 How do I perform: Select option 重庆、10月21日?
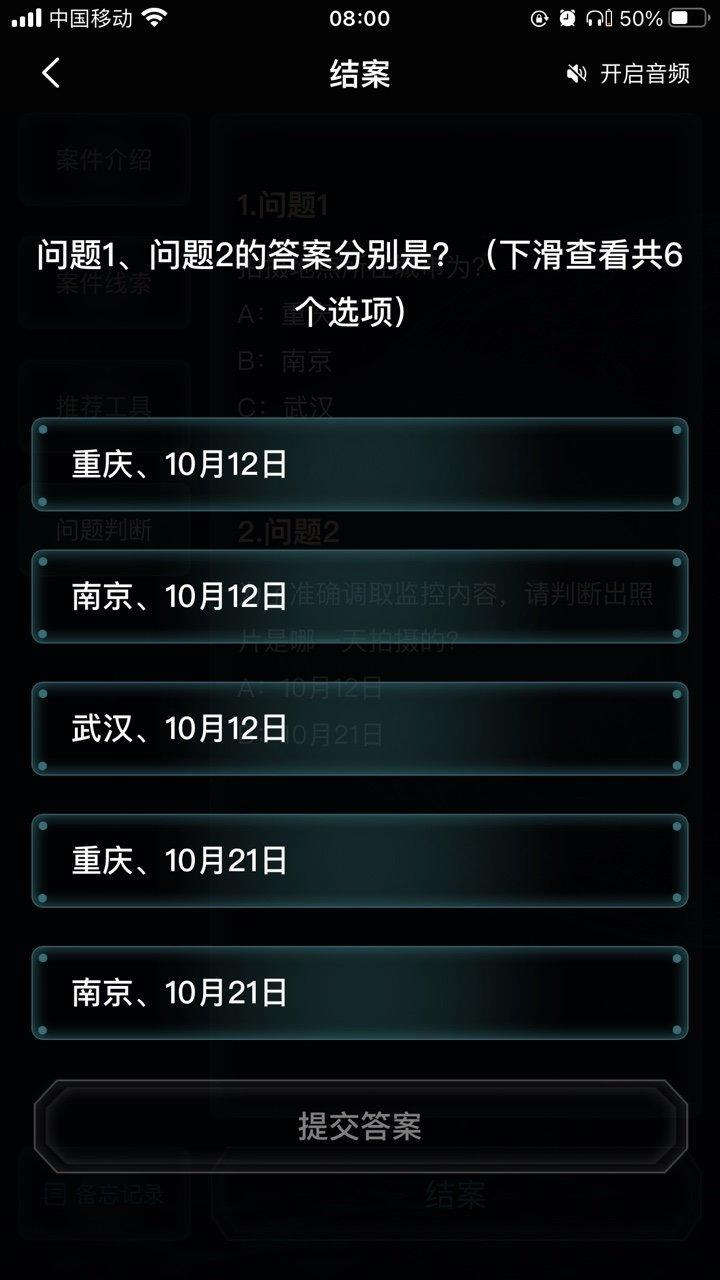[x=360, y=860]
